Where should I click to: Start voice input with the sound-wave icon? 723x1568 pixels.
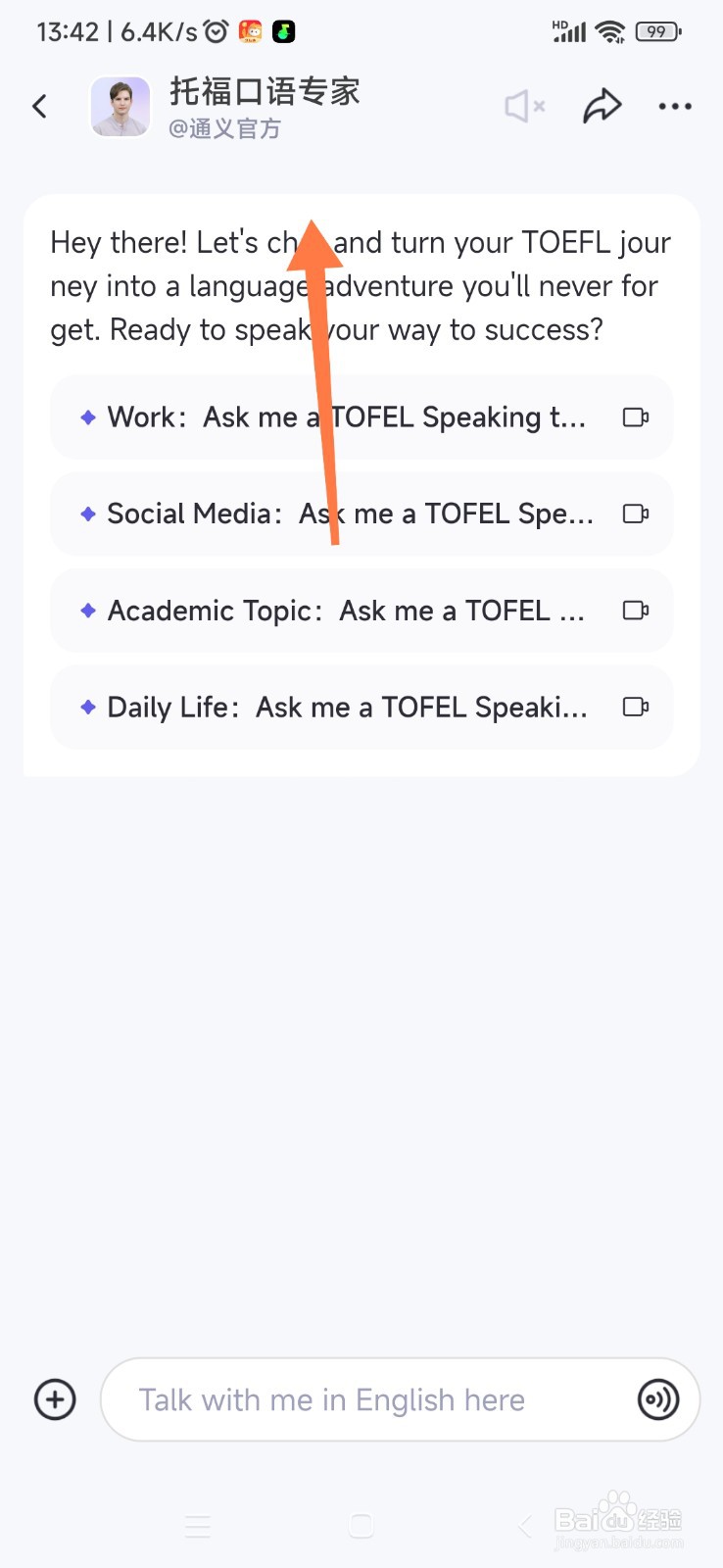click(658, 1399)
